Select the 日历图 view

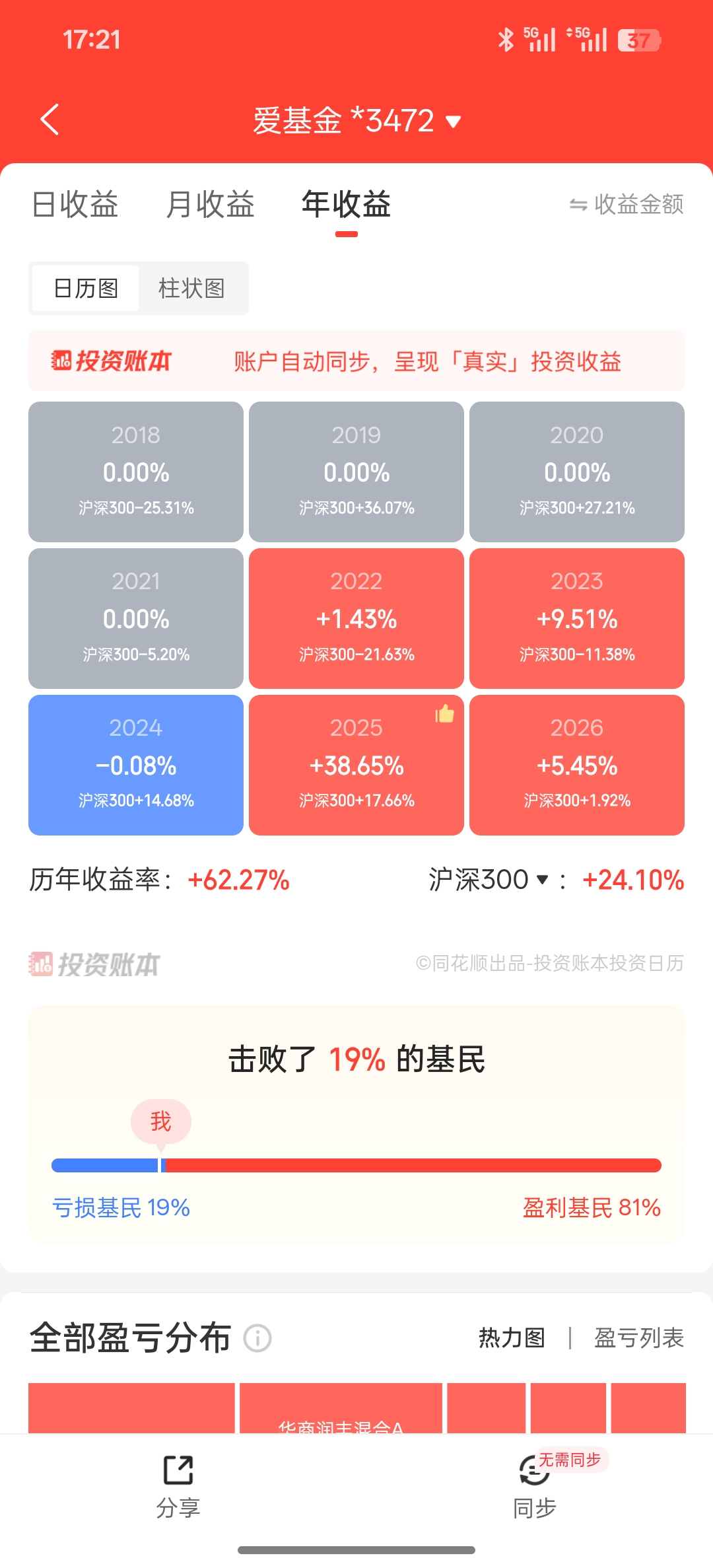coord(85,289)
